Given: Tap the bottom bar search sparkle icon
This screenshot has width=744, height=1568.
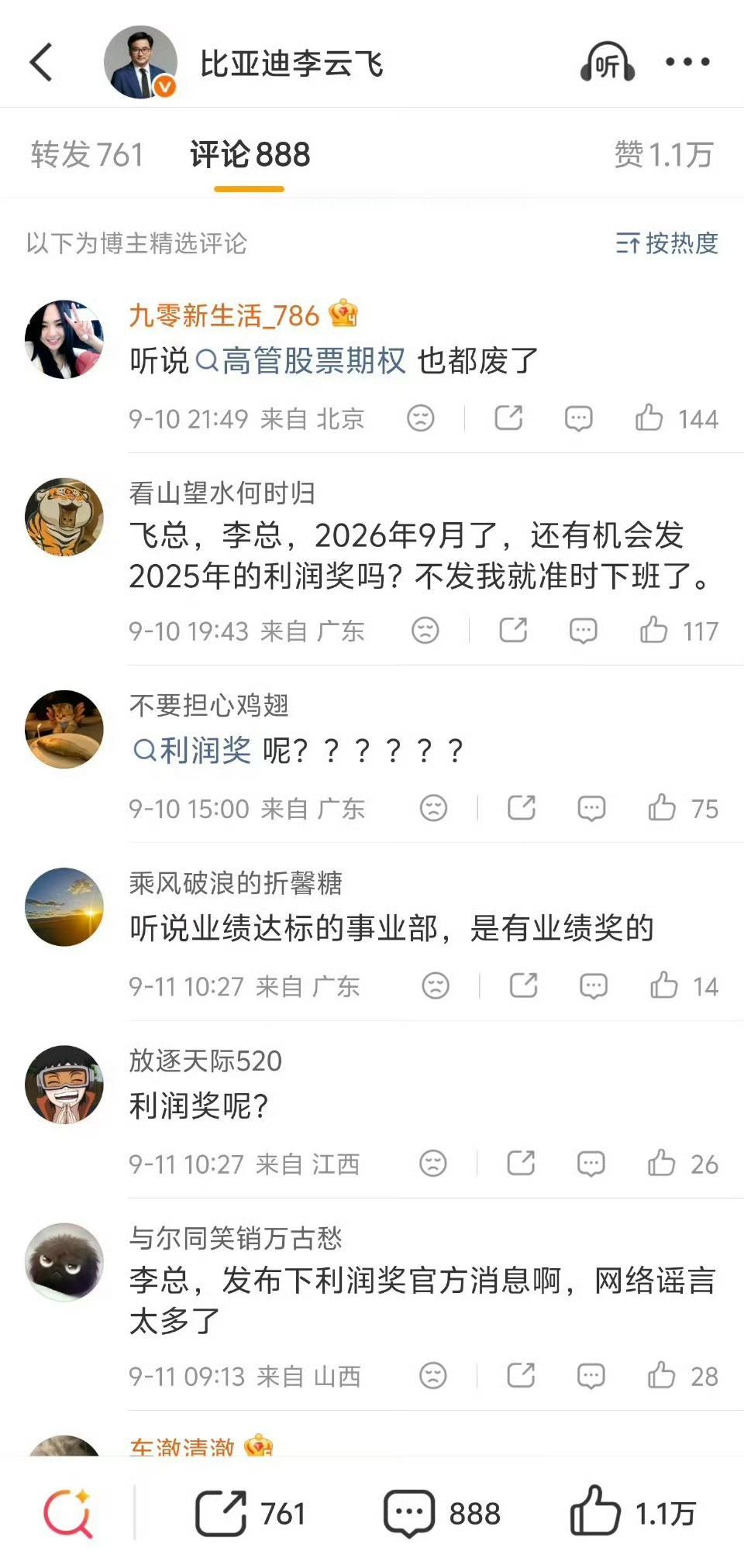Looking at the screenshot, I should click(68, 1513).
